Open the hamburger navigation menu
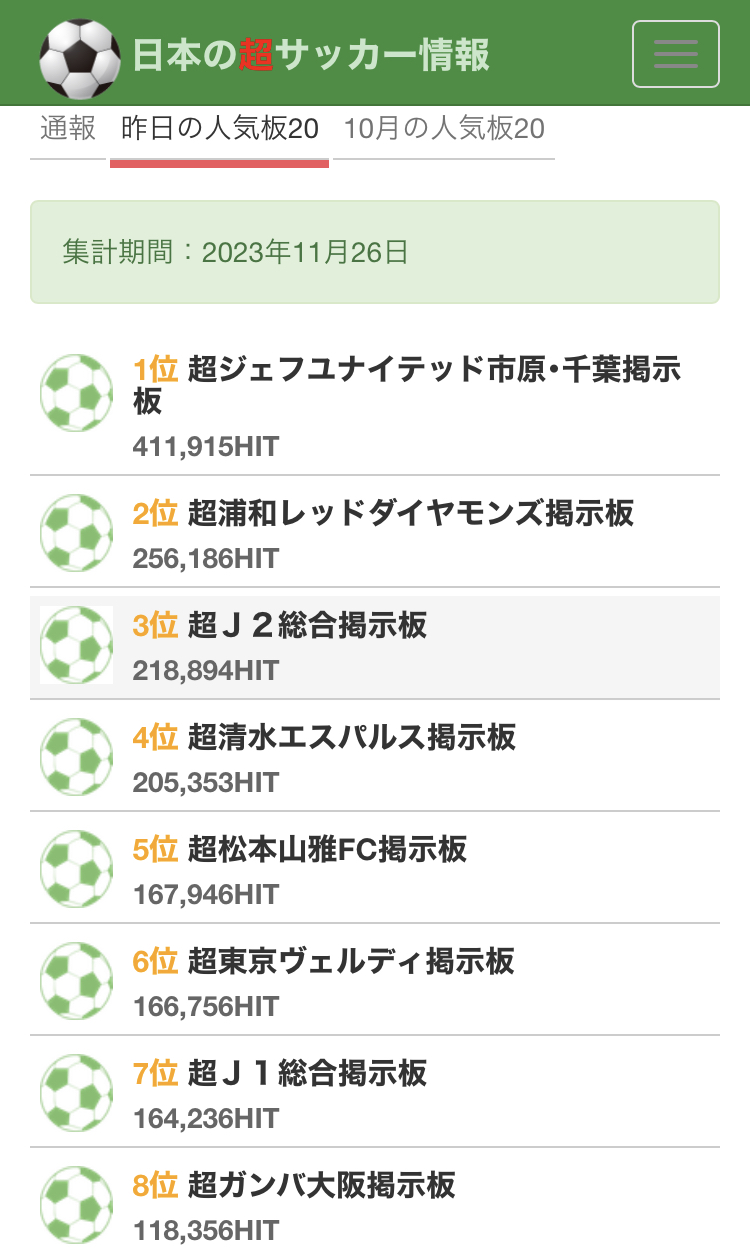This screenshot has height=1253, width=750. point(675,54)
